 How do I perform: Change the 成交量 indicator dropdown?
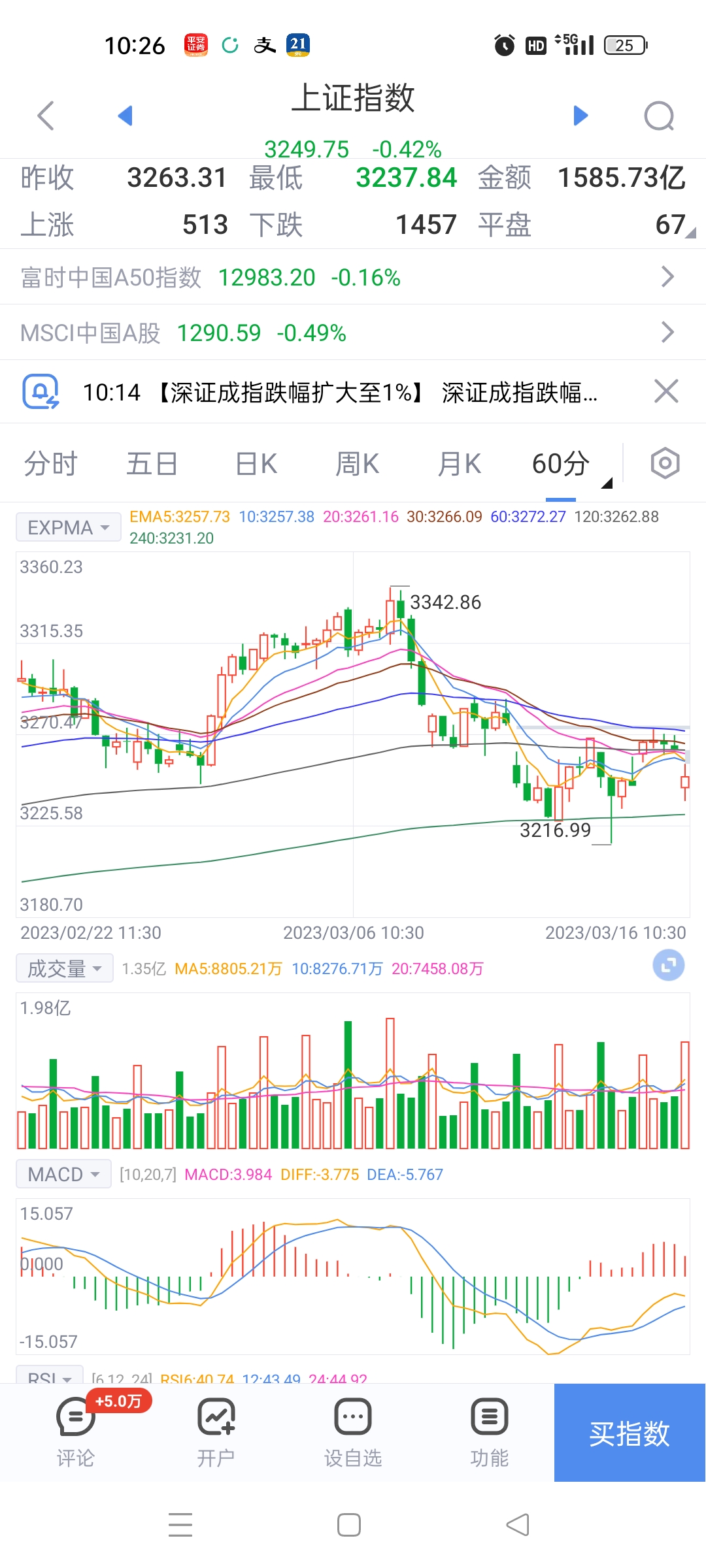click(x=64, y=968)
